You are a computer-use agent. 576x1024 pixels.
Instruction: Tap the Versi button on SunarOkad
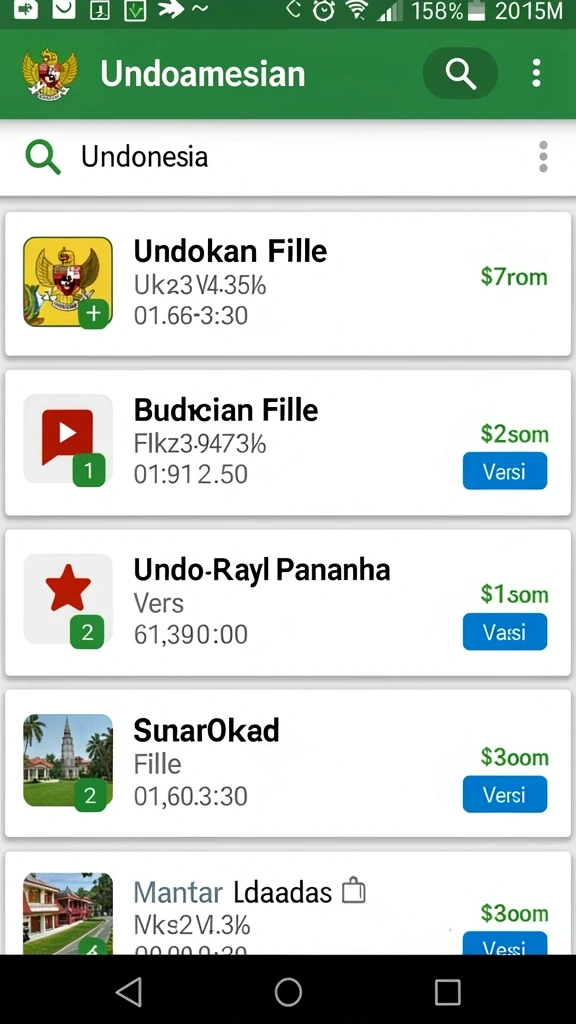[x=505, y=794]
